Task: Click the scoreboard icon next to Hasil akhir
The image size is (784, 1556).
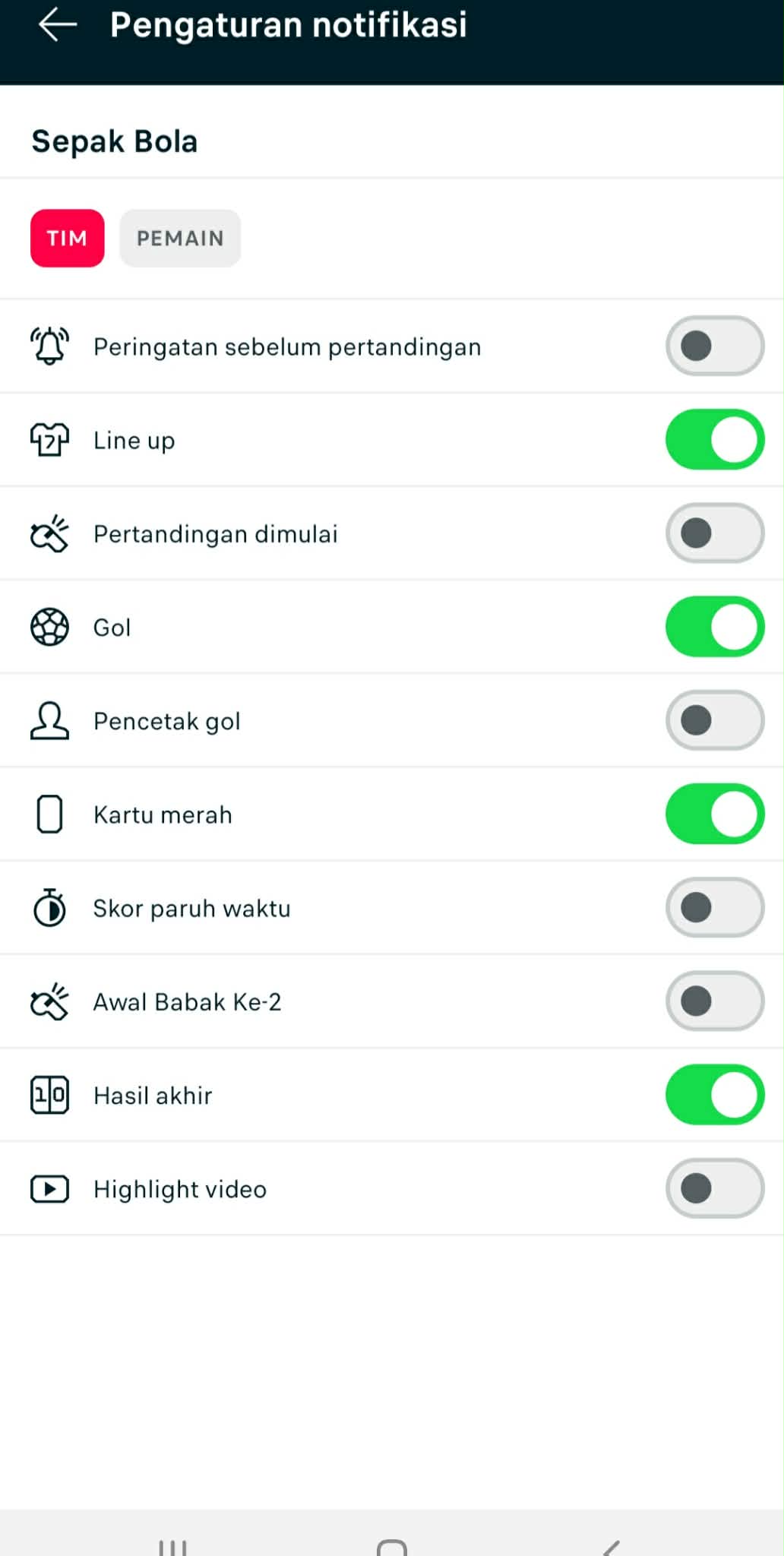Action: (x=50, y=1094)
